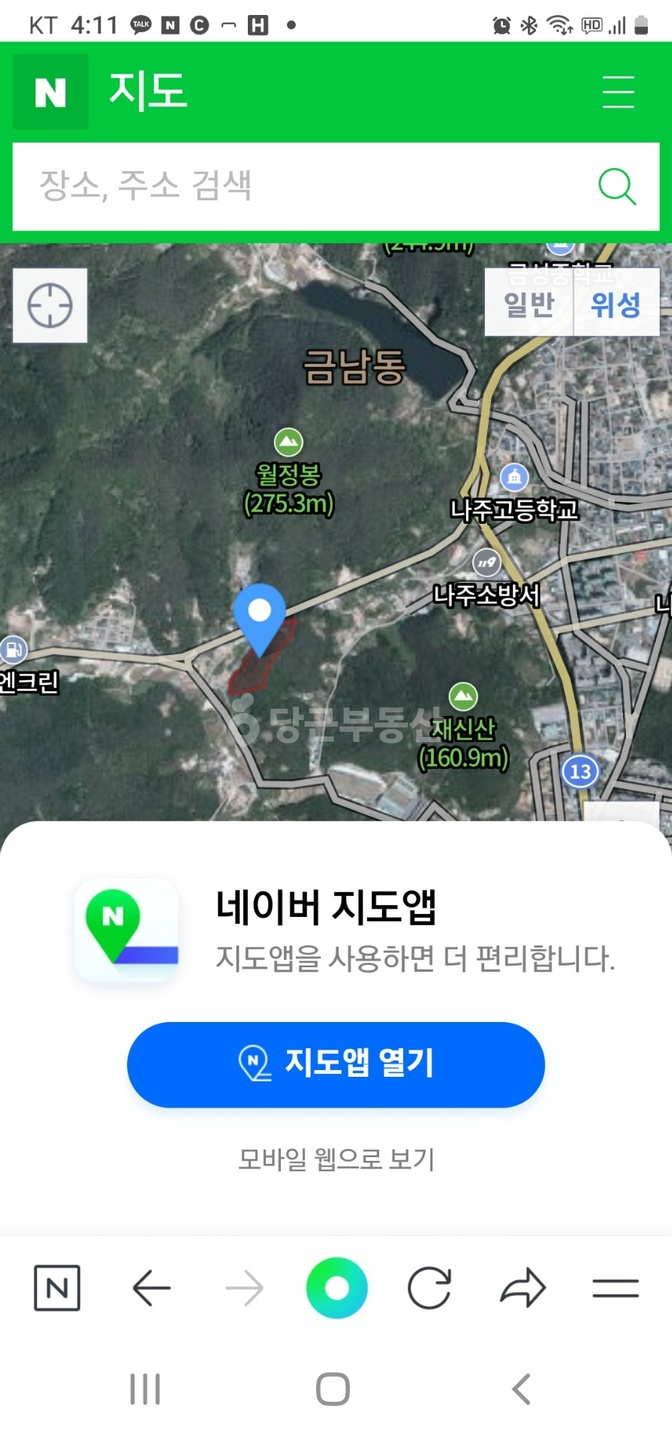The height and width of the screenshot is (1440, 672).
Task: Tap the green magnifier search icon
Action: [x=617, y=186]
